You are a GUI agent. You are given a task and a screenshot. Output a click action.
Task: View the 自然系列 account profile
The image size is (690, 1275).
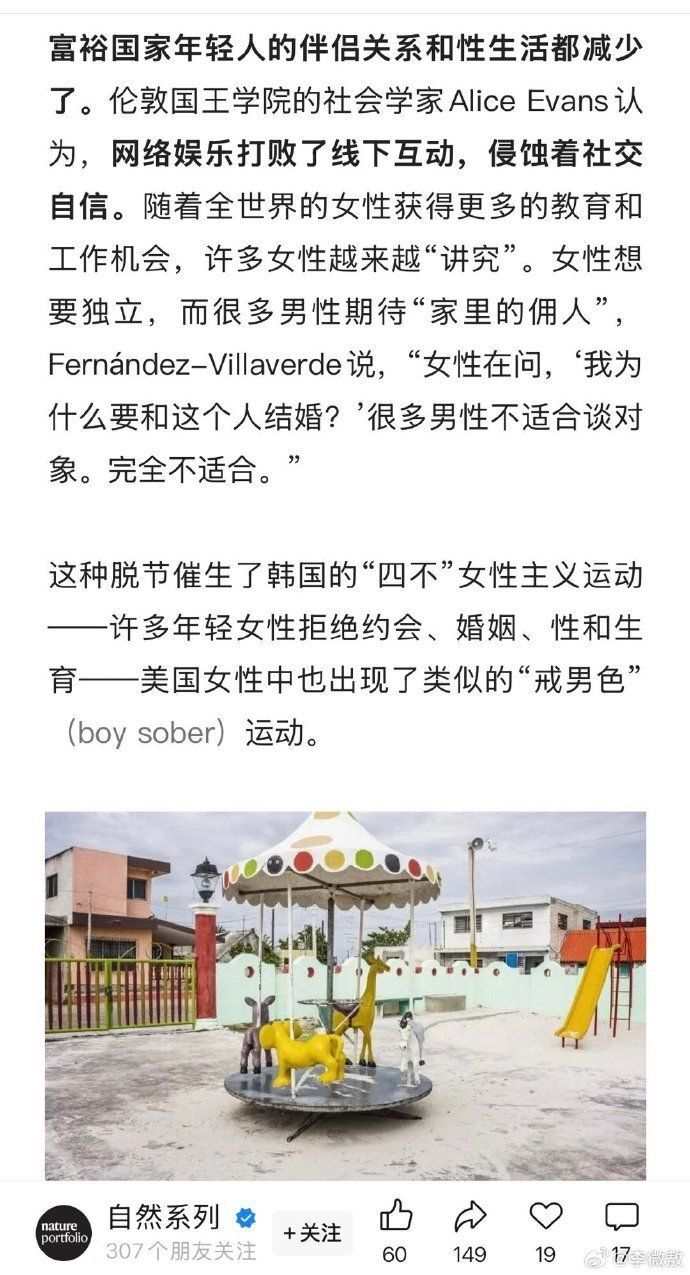(163, 1217)
